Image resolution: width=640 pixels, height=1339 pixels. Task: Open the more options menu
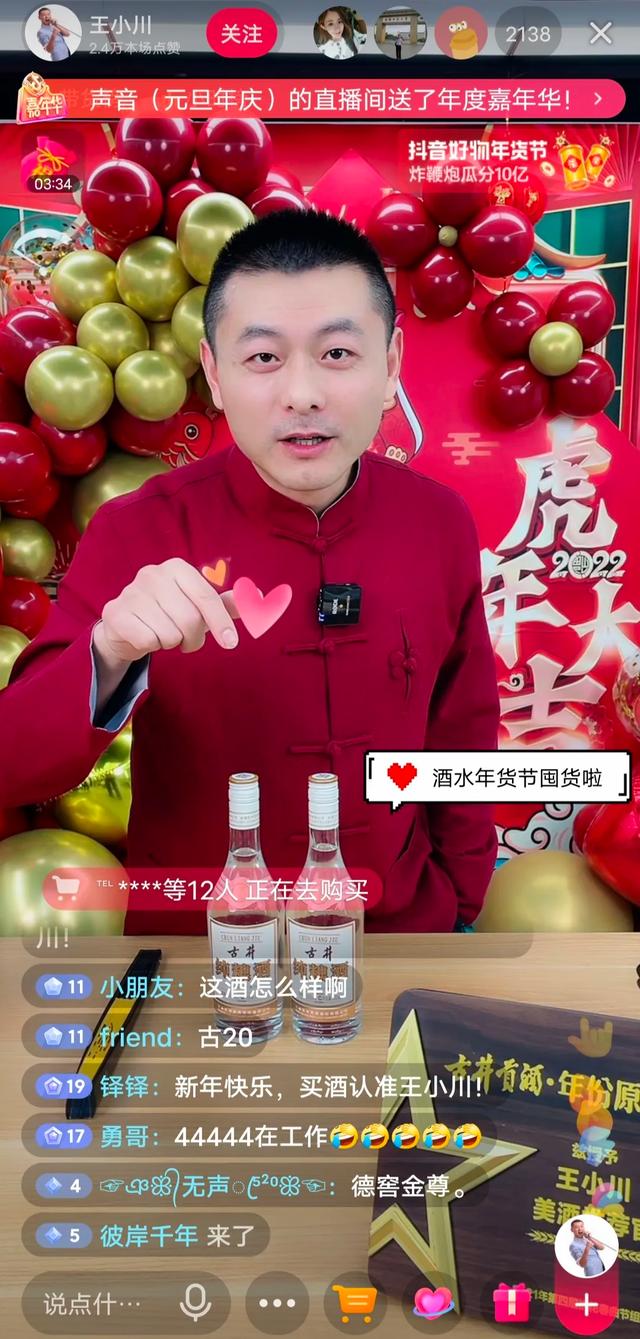click(x=277, y=1303)
